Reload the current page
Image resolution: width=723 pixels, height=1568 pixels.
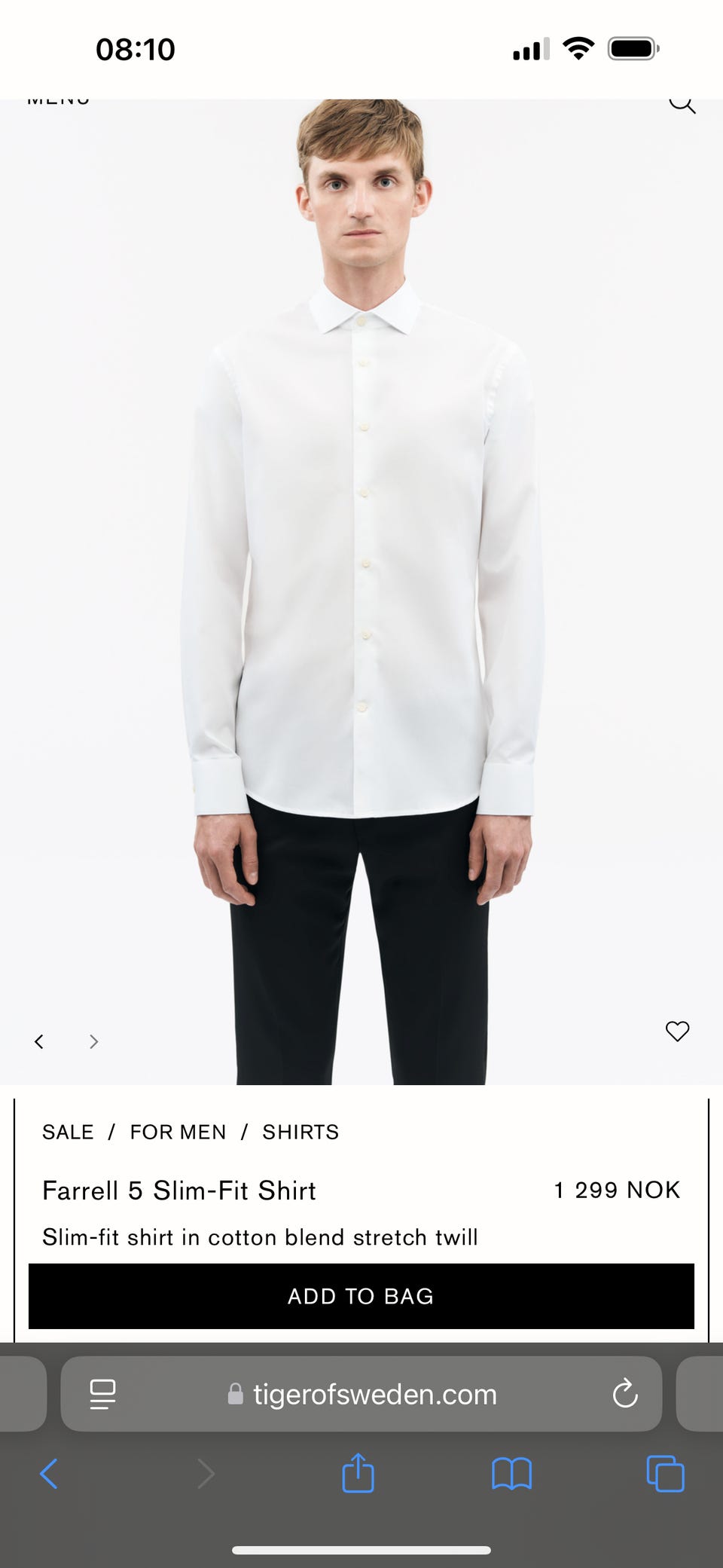coord(625,1394)
